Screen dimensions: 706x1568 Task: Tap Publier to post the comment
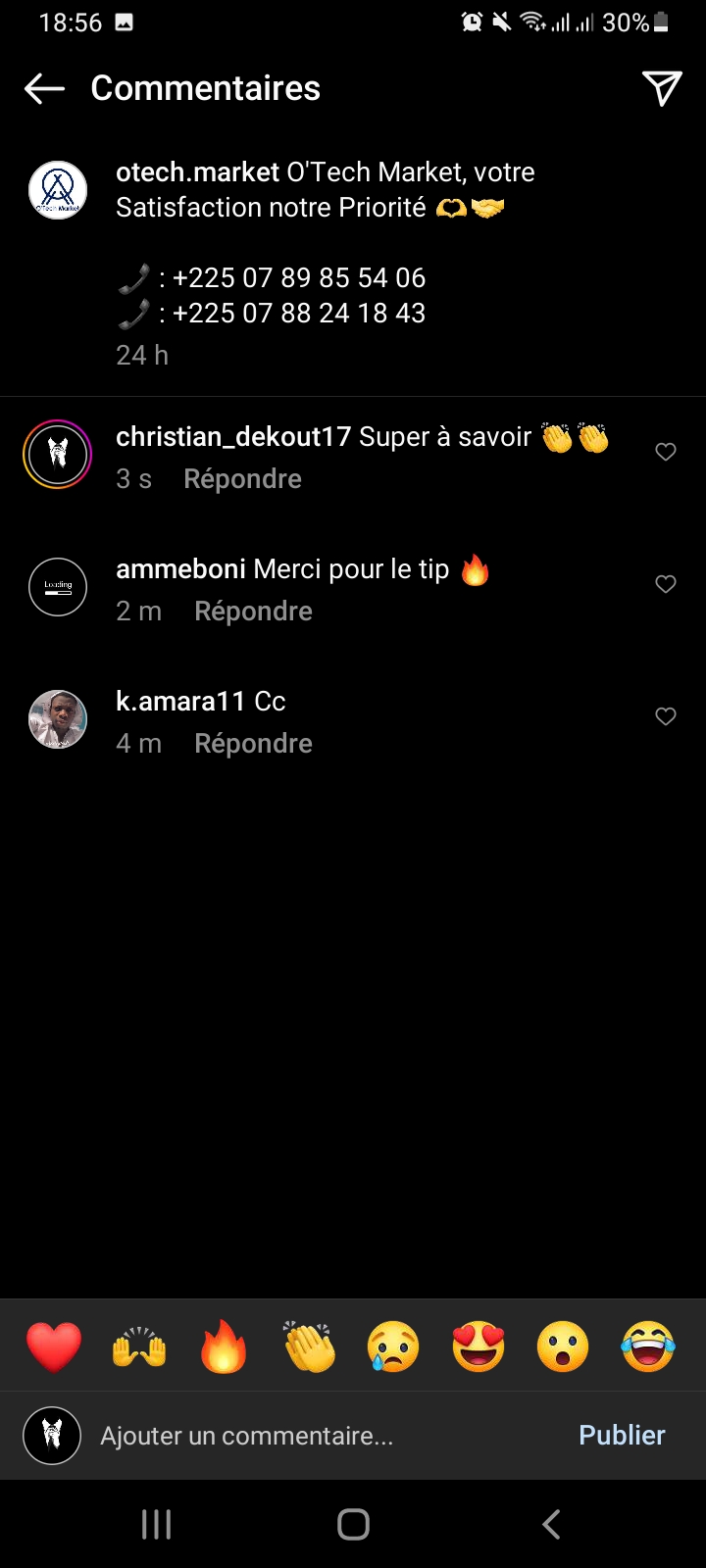[622, 1436]
